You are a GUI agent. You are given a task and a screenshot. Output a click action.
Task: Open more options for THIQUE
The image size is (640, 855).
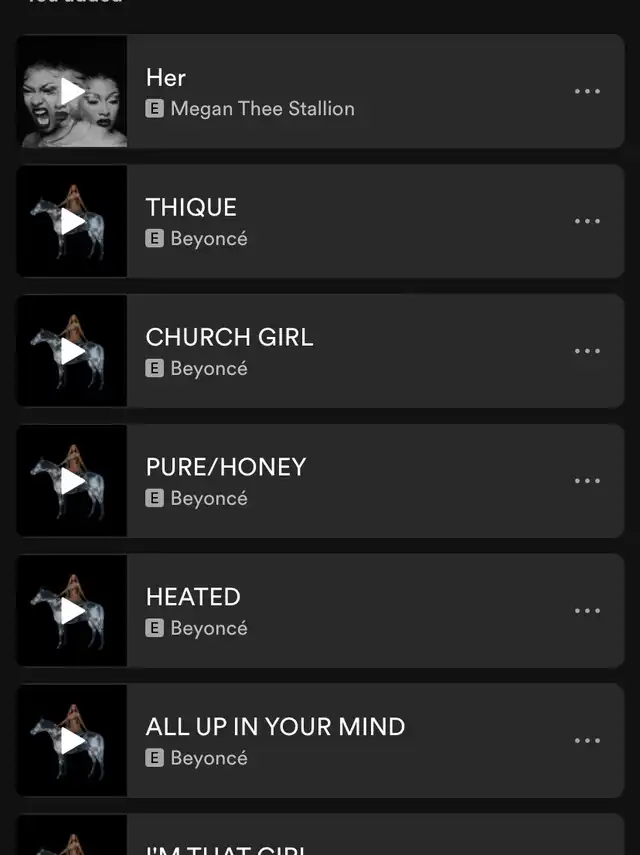pos(587,222)
